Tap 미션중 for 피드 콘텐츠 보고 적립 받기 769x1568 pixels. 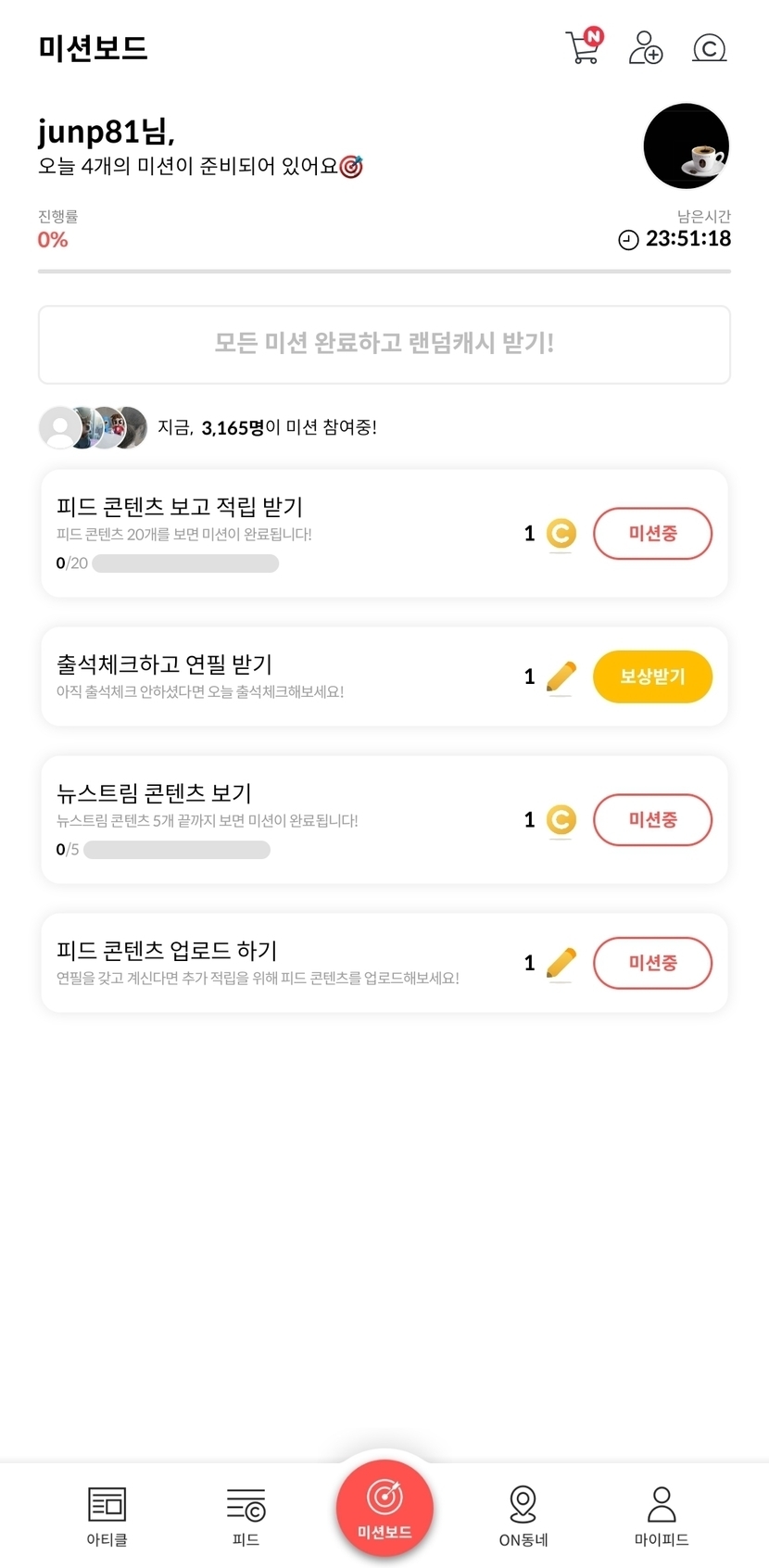pyautogui.click(x=652, y=534)
